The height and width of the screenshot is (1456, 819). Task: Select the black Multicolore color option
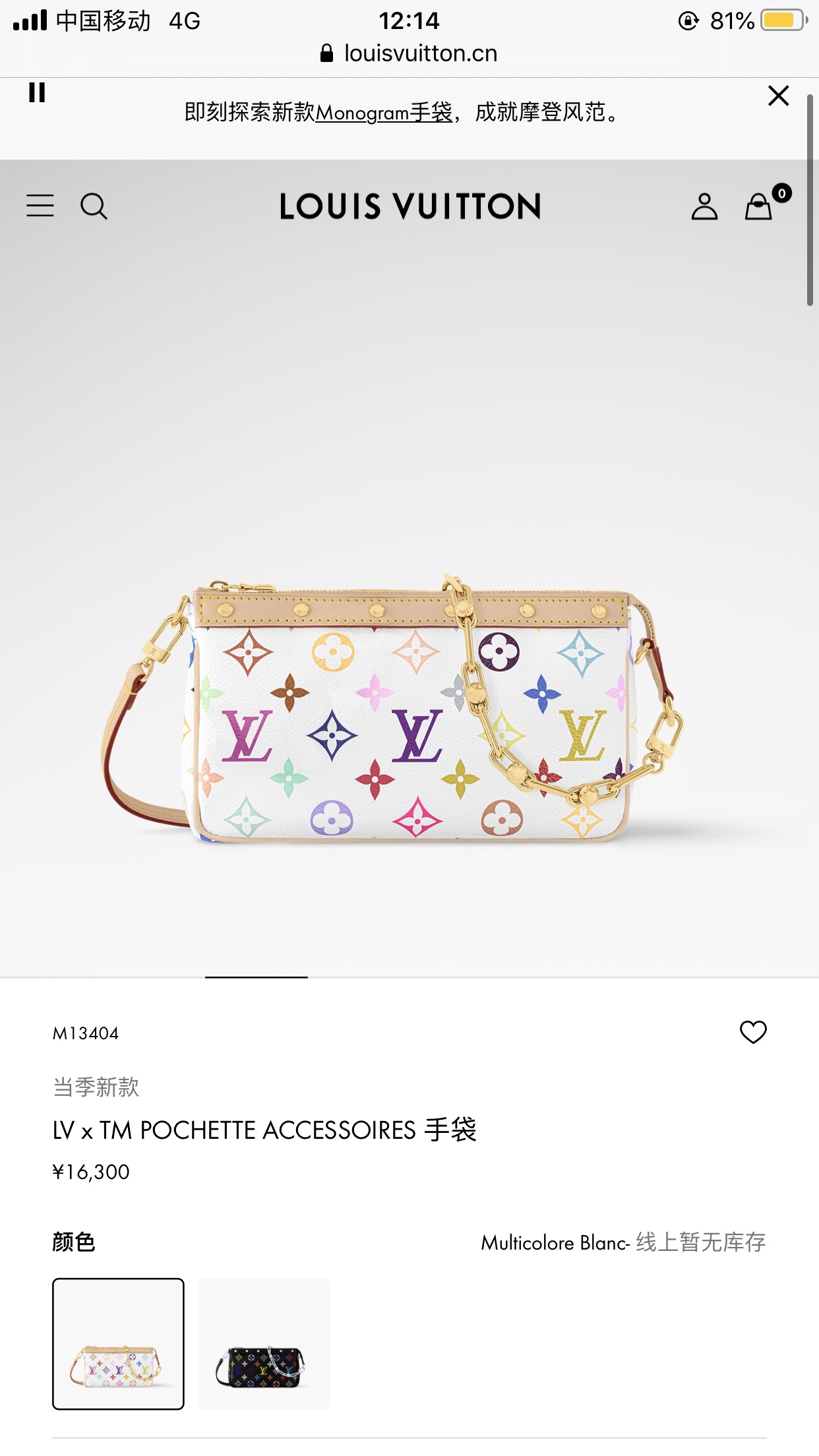(x=264, y=1343)
